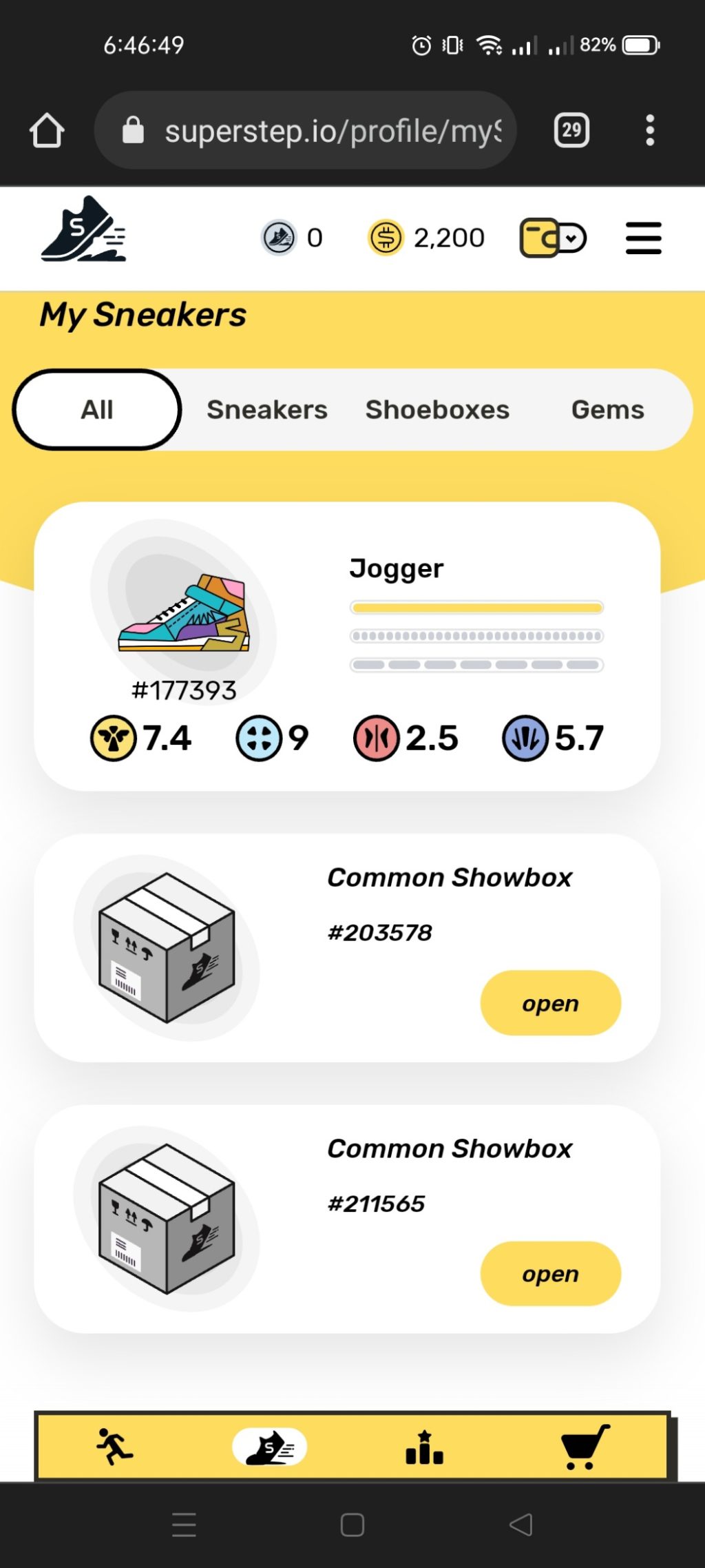Open the shopping cart marketplace
705x1568 pixels.
click(585, 1446)
